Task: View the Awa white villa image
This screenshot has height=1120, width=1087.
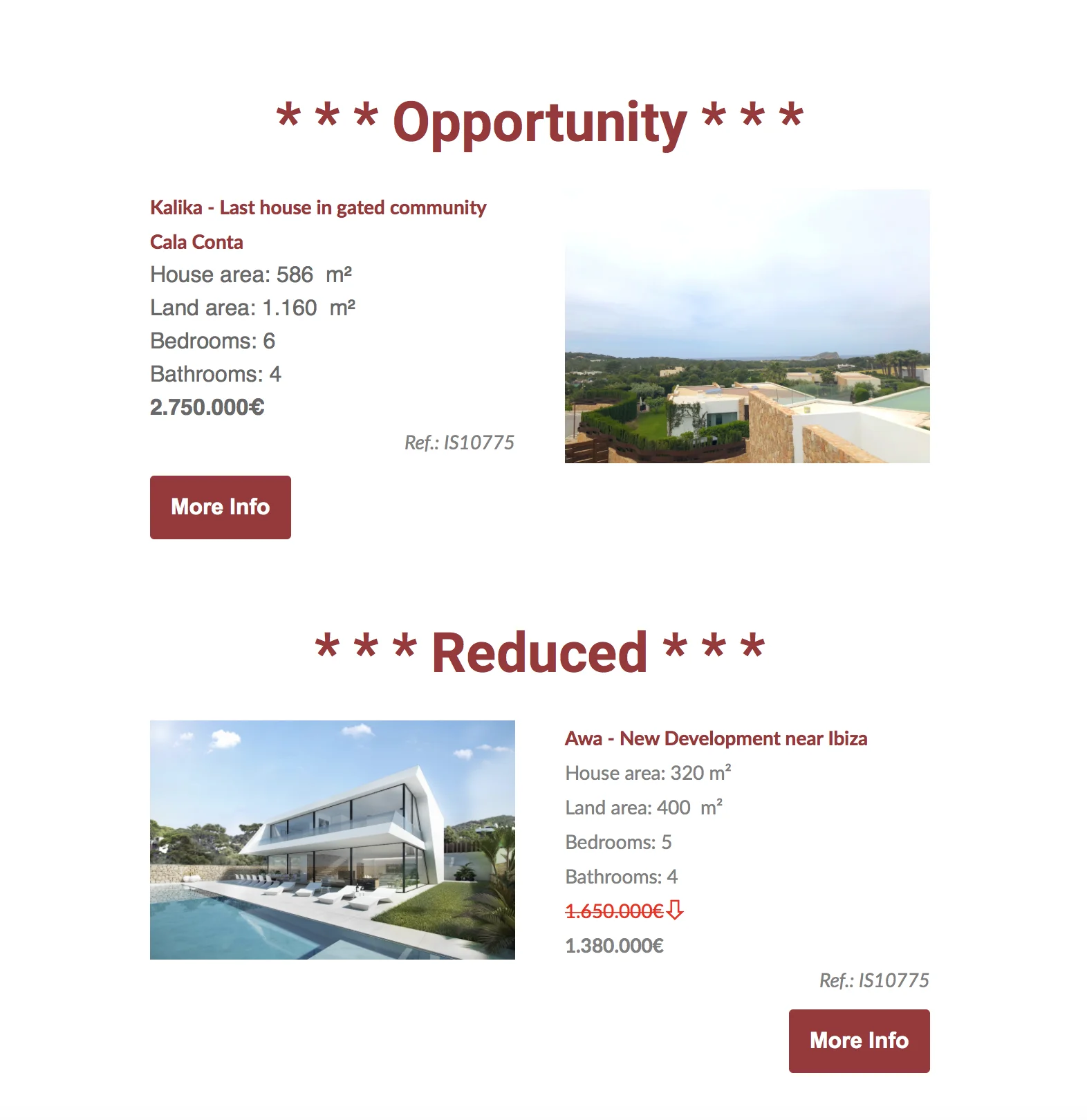Action: click(x=332, y=839)
